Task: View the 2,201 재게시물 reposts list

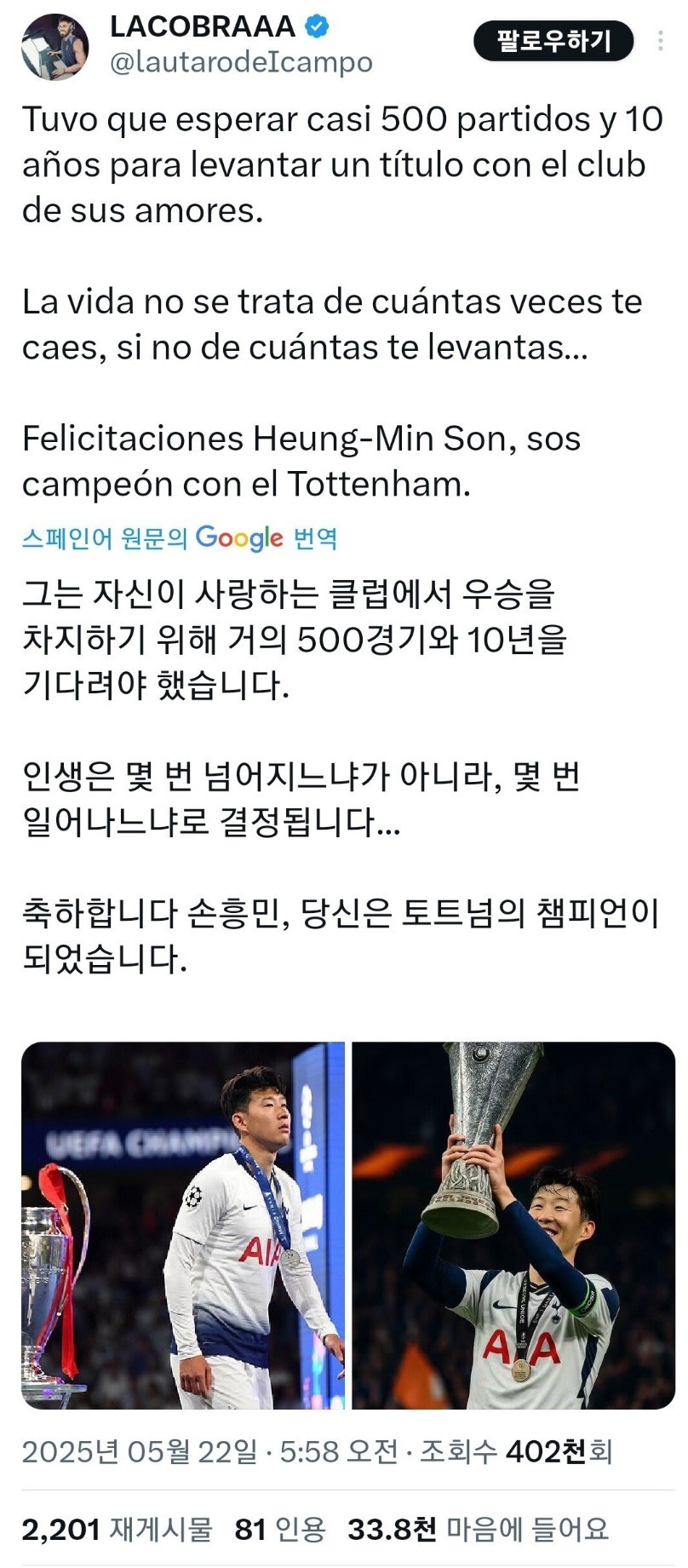Action: click(x=117, y=1530)
